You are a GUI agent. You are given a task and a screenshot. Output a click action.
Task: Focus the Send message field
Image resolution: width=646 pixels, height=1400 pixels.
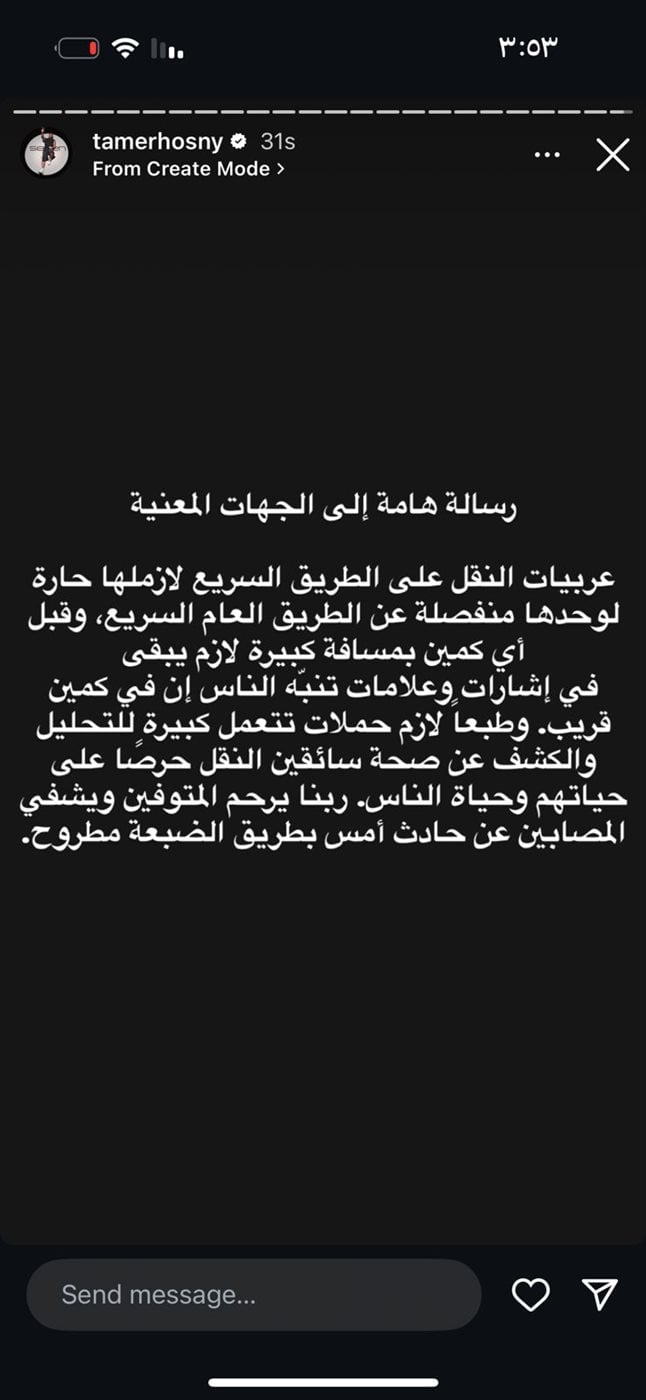(254, 1295)
